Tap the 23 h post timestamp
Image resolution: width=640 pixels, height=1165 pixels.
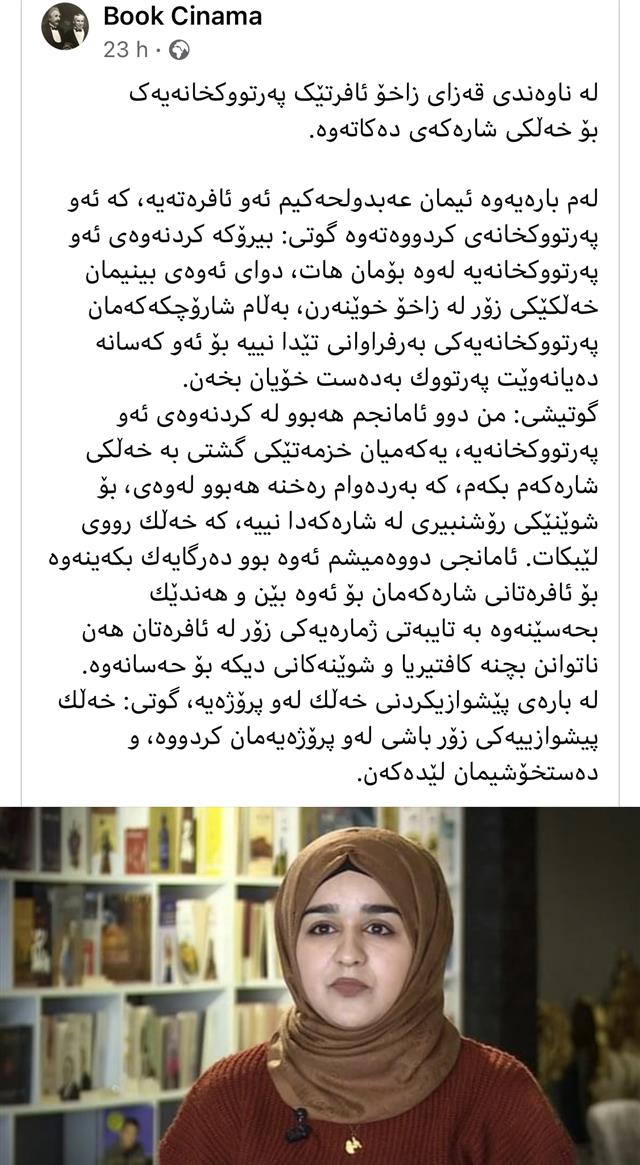tap(126, 49)
